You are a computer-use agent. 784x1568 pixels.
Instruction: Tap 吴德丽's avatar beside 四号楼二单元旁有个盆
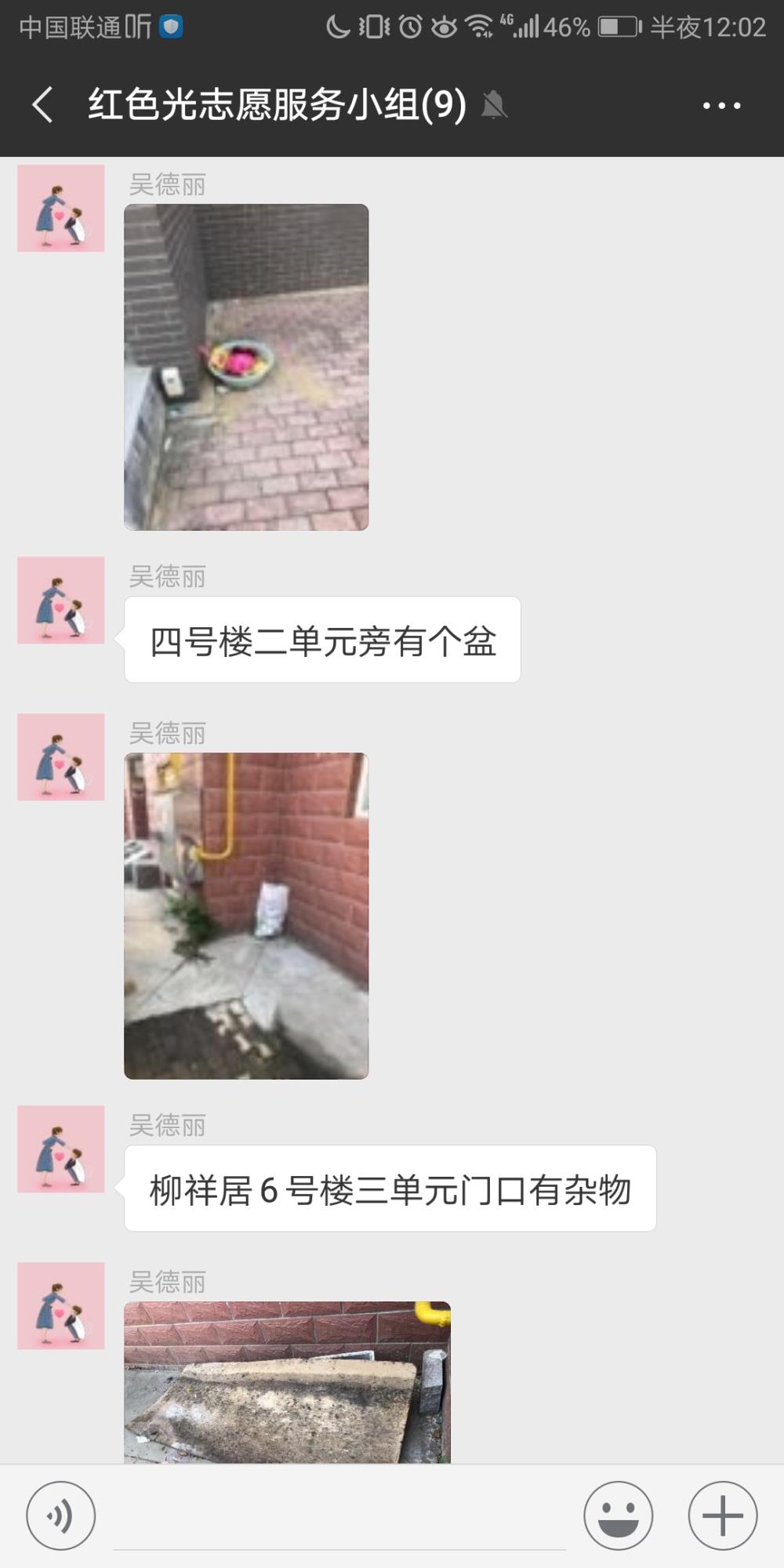pyautogui.click(x=61, y=601)
